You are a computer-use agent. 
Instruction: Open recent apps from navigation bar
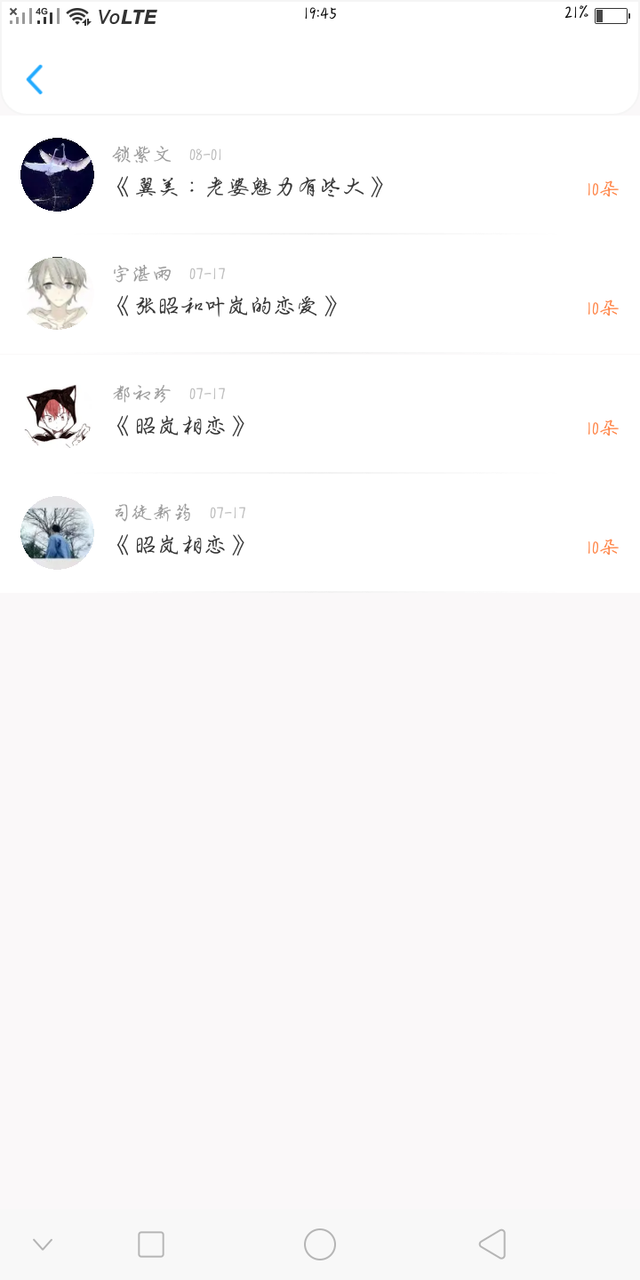pyautogui.click(x=151, y=1245)
